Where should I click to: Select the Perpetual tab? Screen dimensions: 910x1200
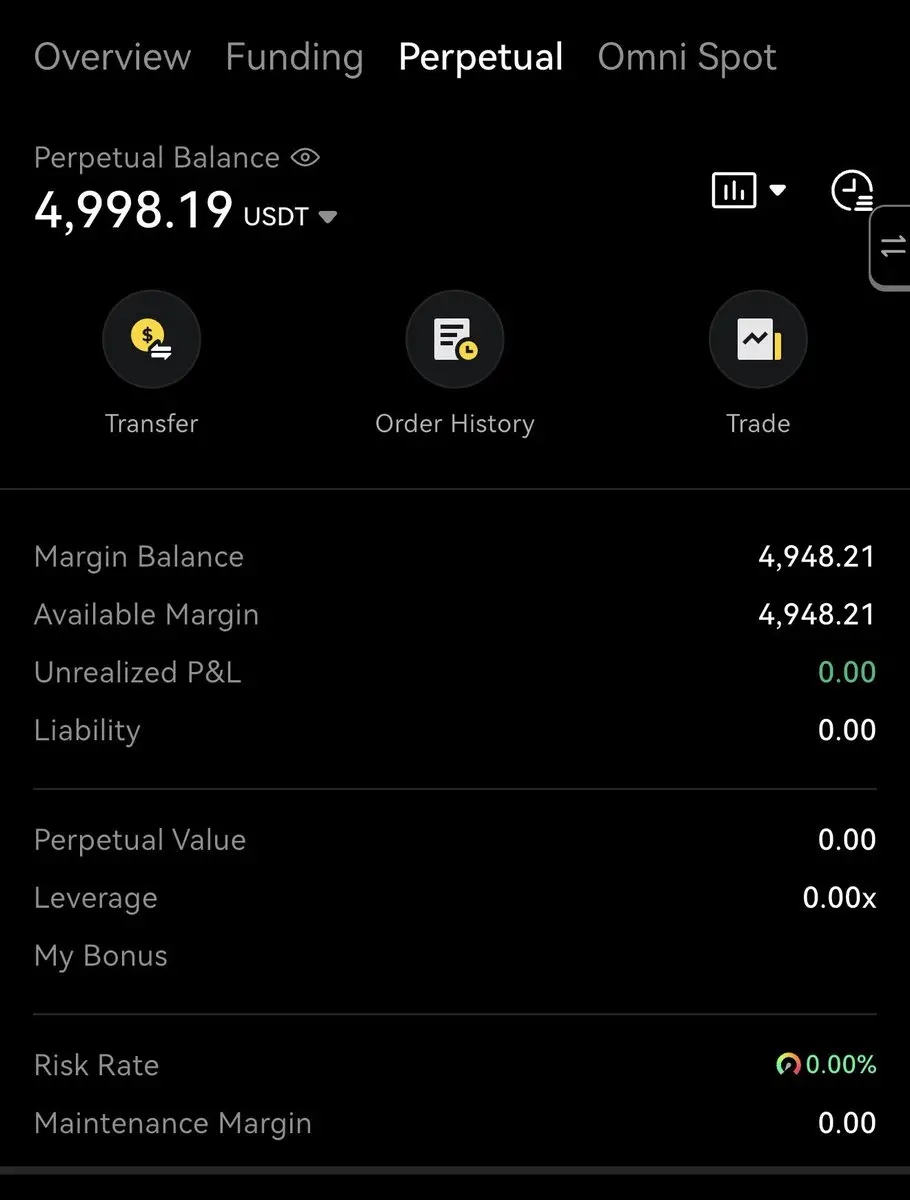tap(480, 57)
